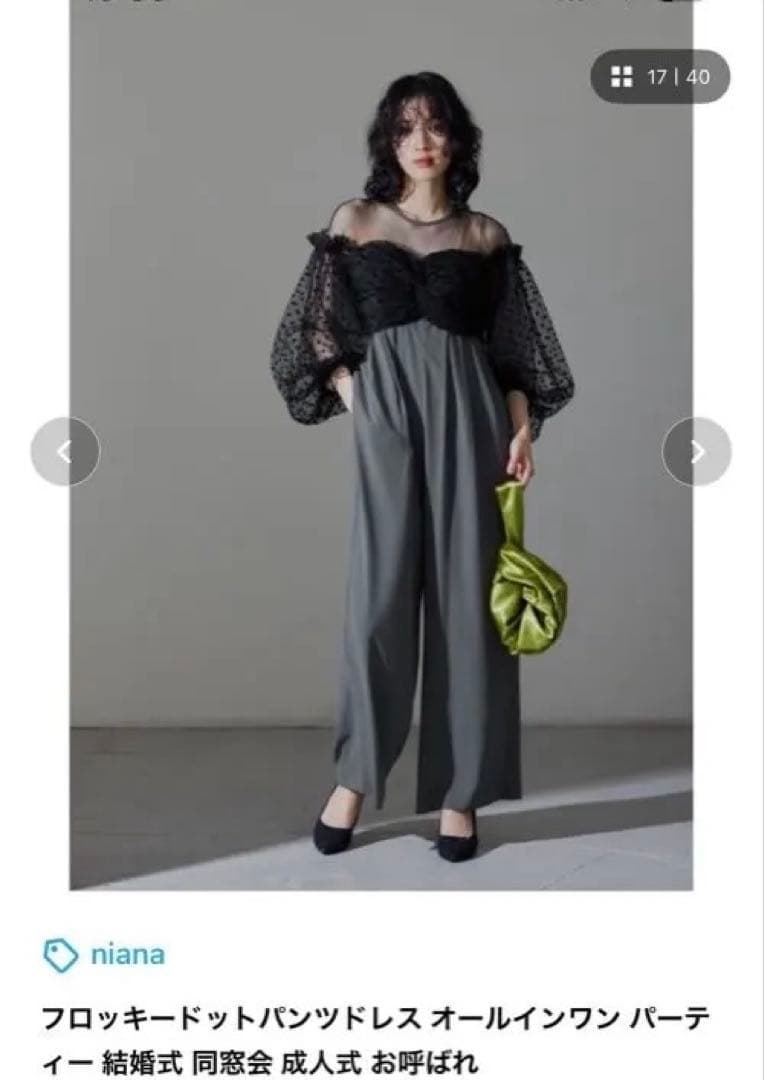Open the product photo in full view
764x1080 pixels.
(x=381, y=500)
